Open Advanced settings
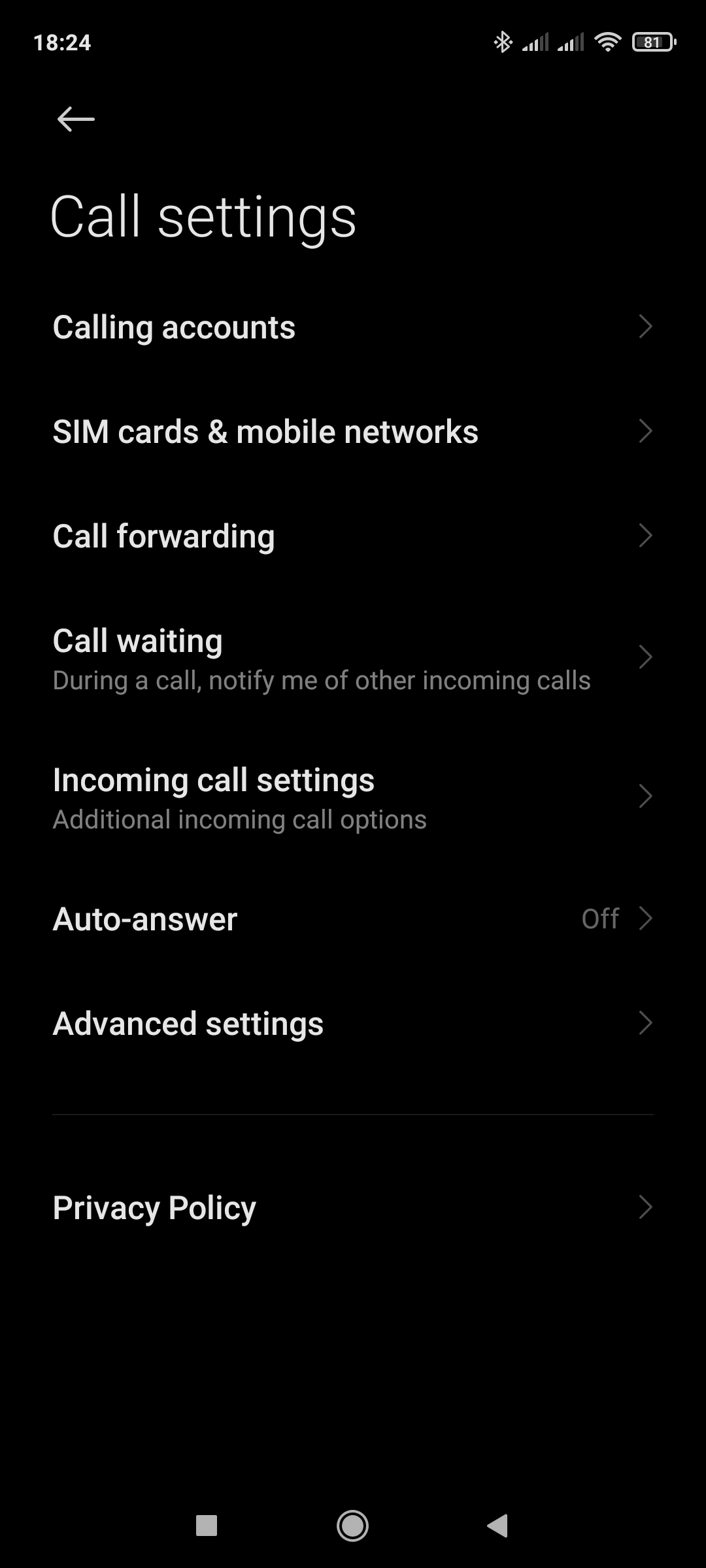 point(353,1023)
